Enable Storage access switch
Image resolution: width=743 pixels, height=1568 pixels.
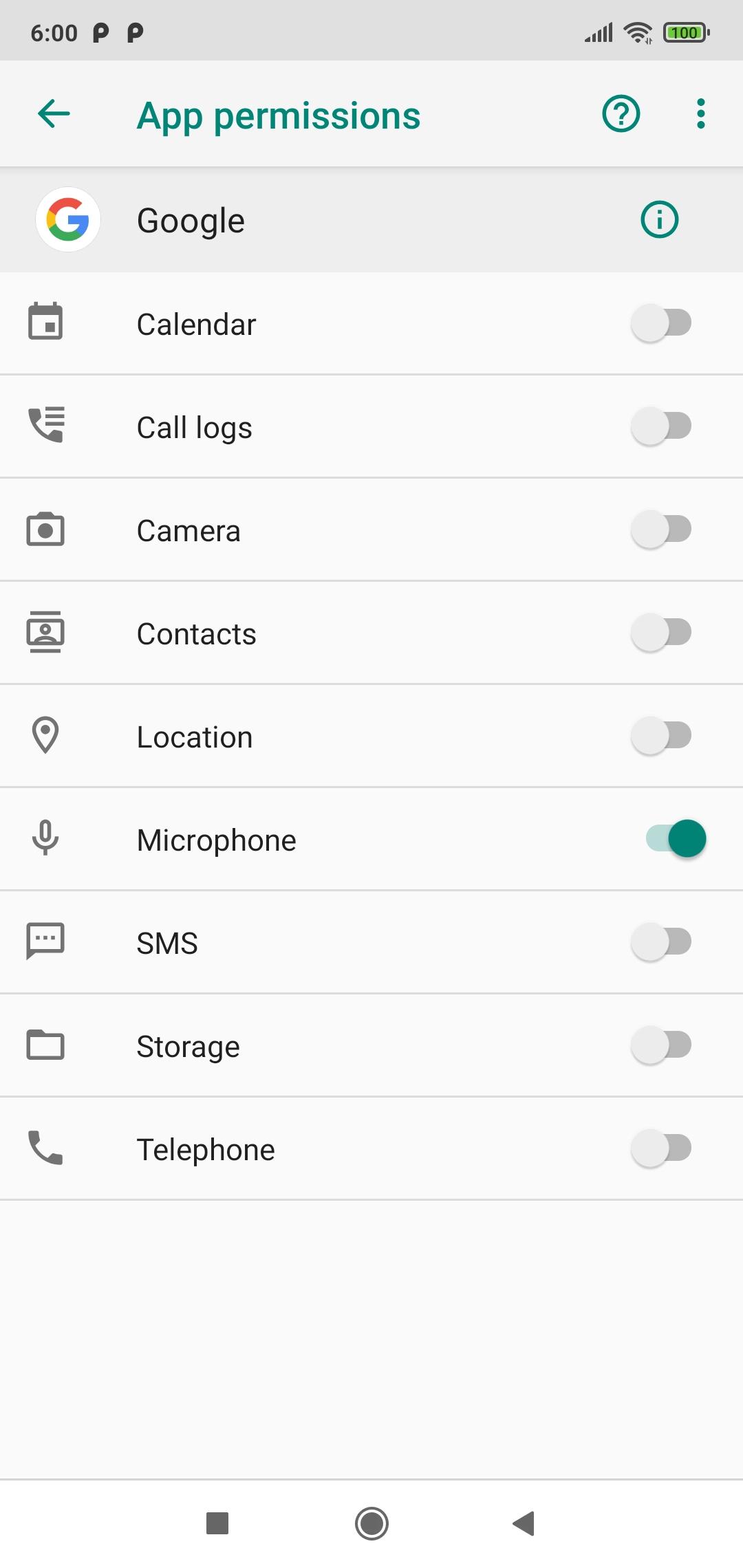661,1045
